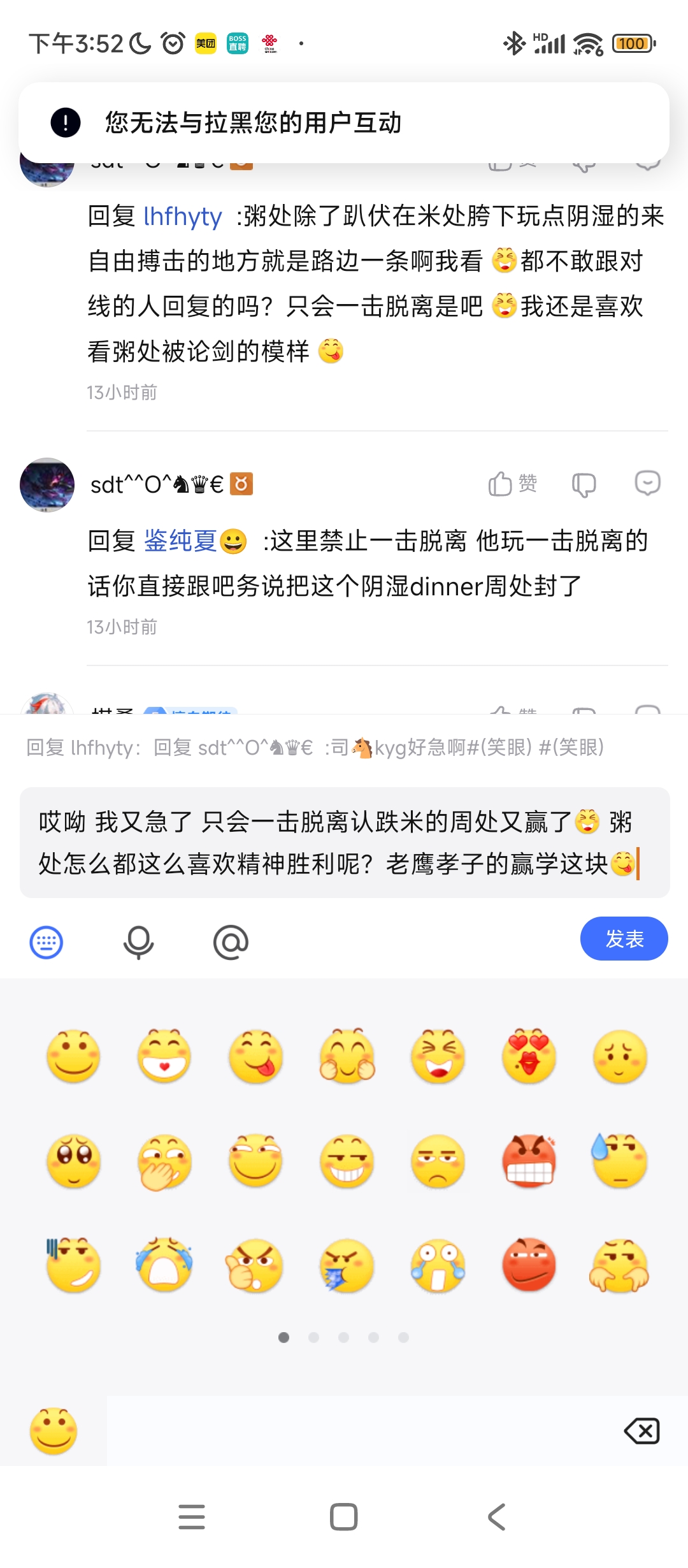The width and height of the screenshot is (688, 1568).
Task: Mention a user with the @ icon
Action: pyautogui.click(x=231, y=942)
